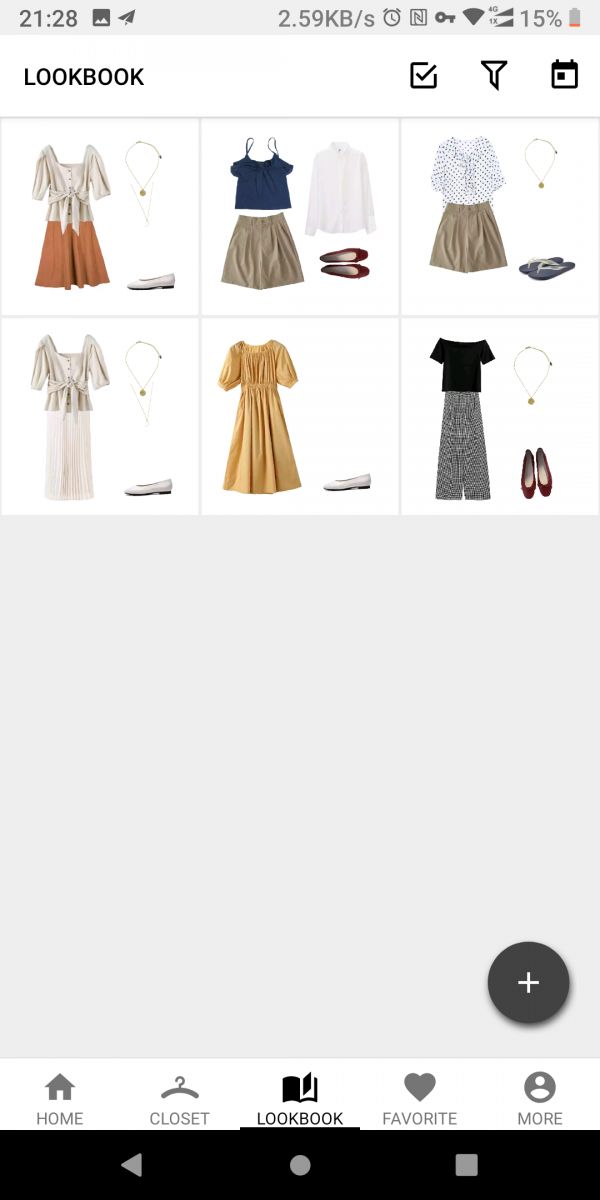Image resolution: width=600 pixels, height=1200 pixels.
Task: Add a new look with the plus button
Action: pyautogui.click(x=528, y=983)
